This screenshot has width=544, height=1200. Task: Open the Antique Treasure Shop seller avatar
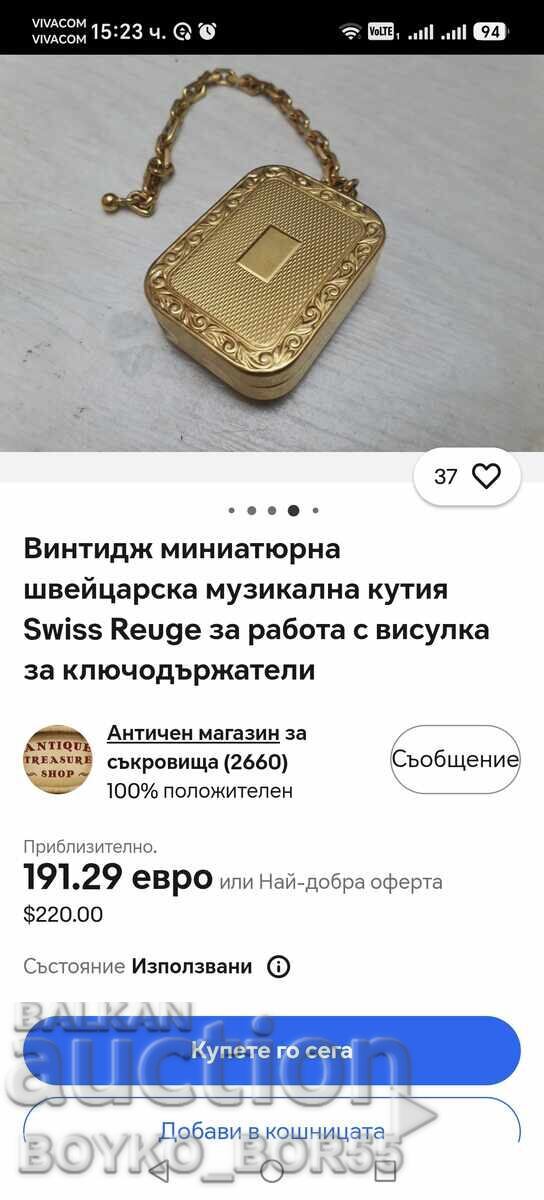click(58, 759)
